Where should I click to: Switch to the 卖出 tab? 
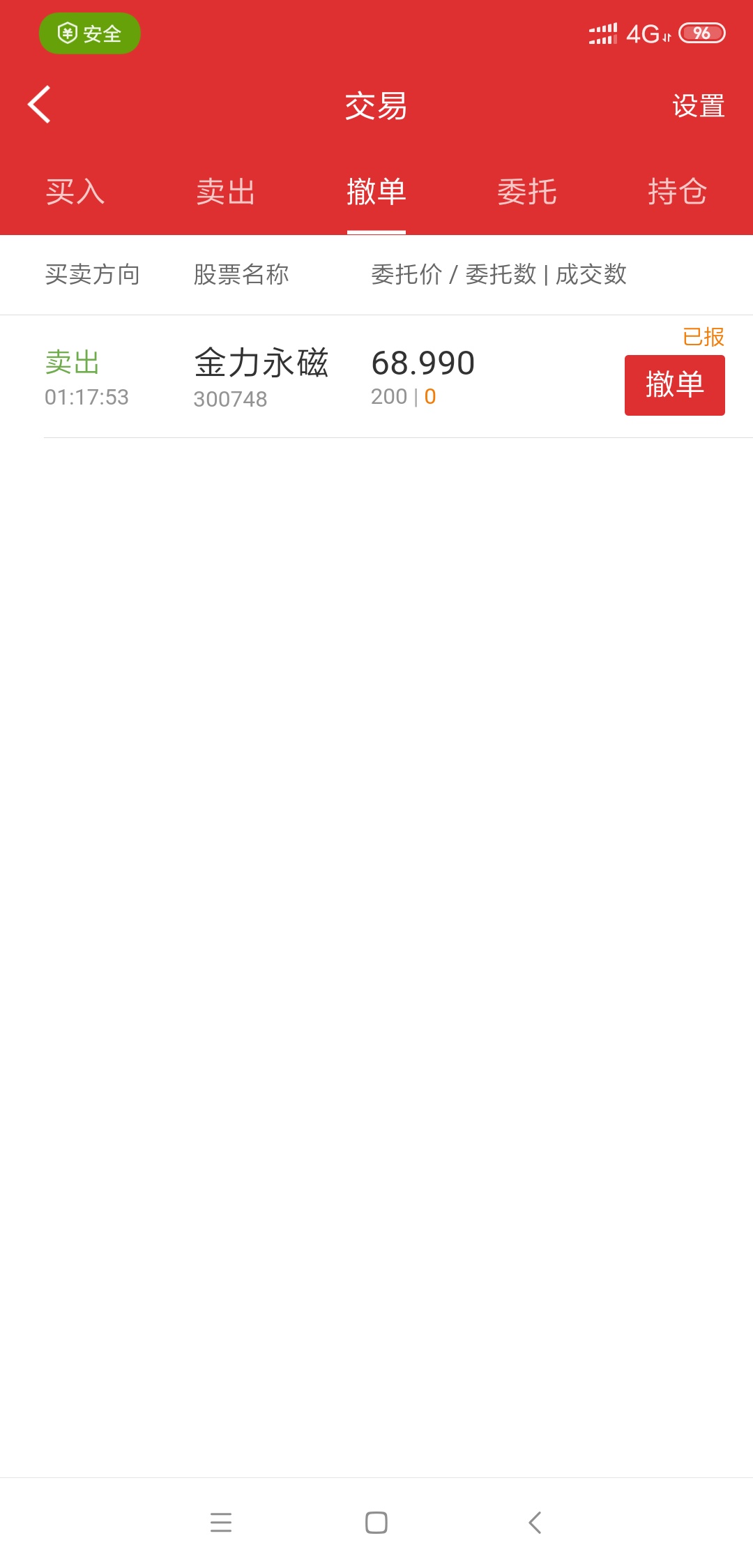tap(226, 192)
